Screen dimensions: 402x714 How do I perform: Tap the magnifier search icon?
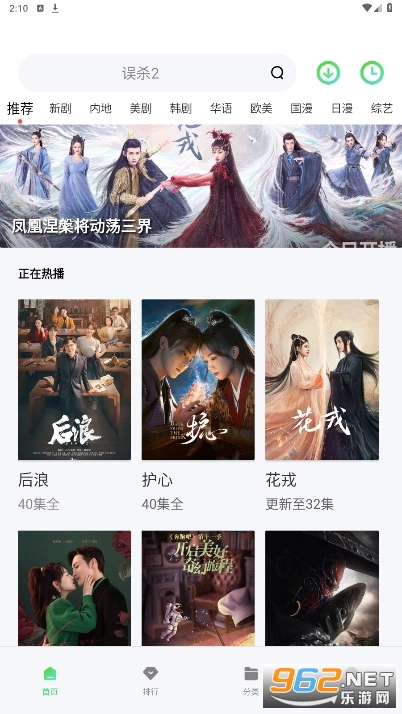tap(277, 73)
